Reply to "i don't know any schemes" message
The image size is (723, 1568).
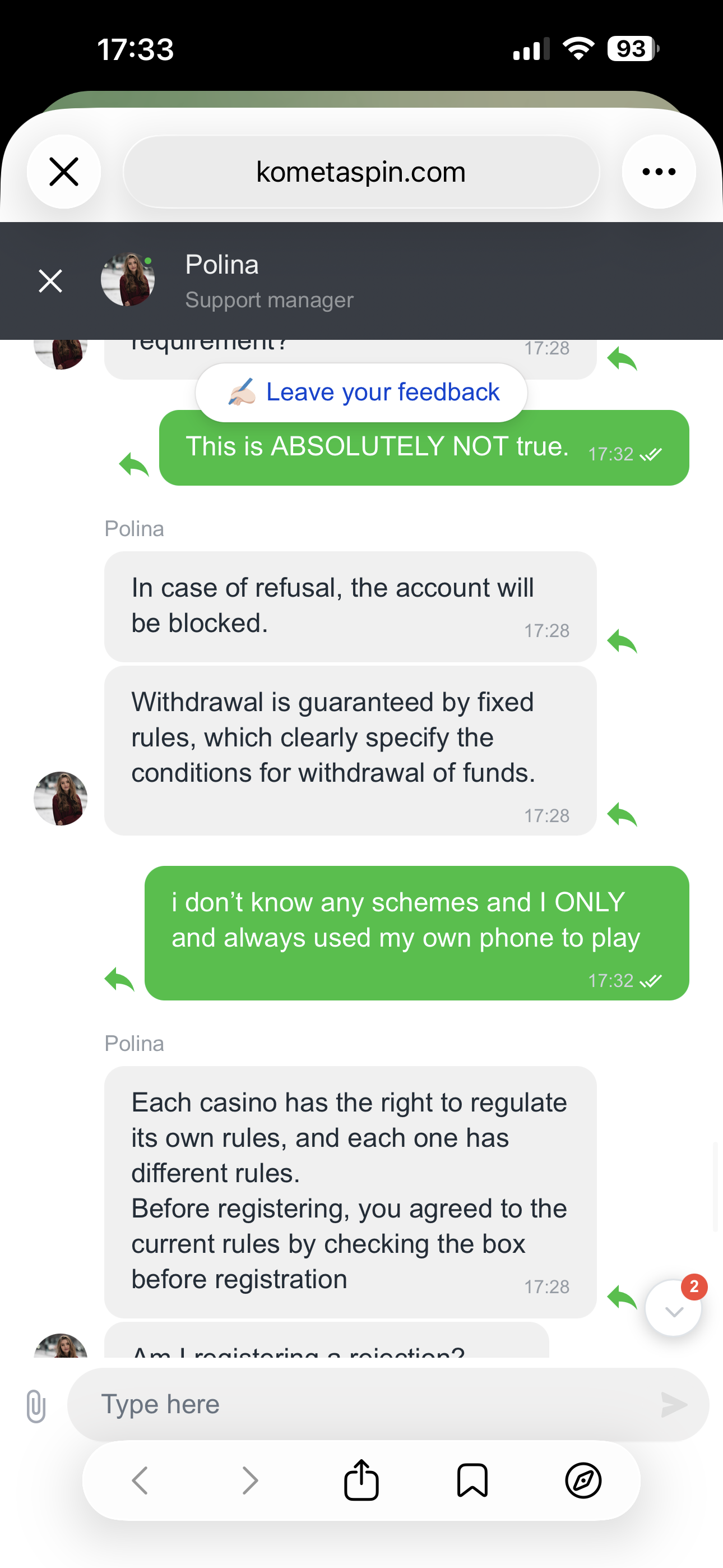click(119, 979)
